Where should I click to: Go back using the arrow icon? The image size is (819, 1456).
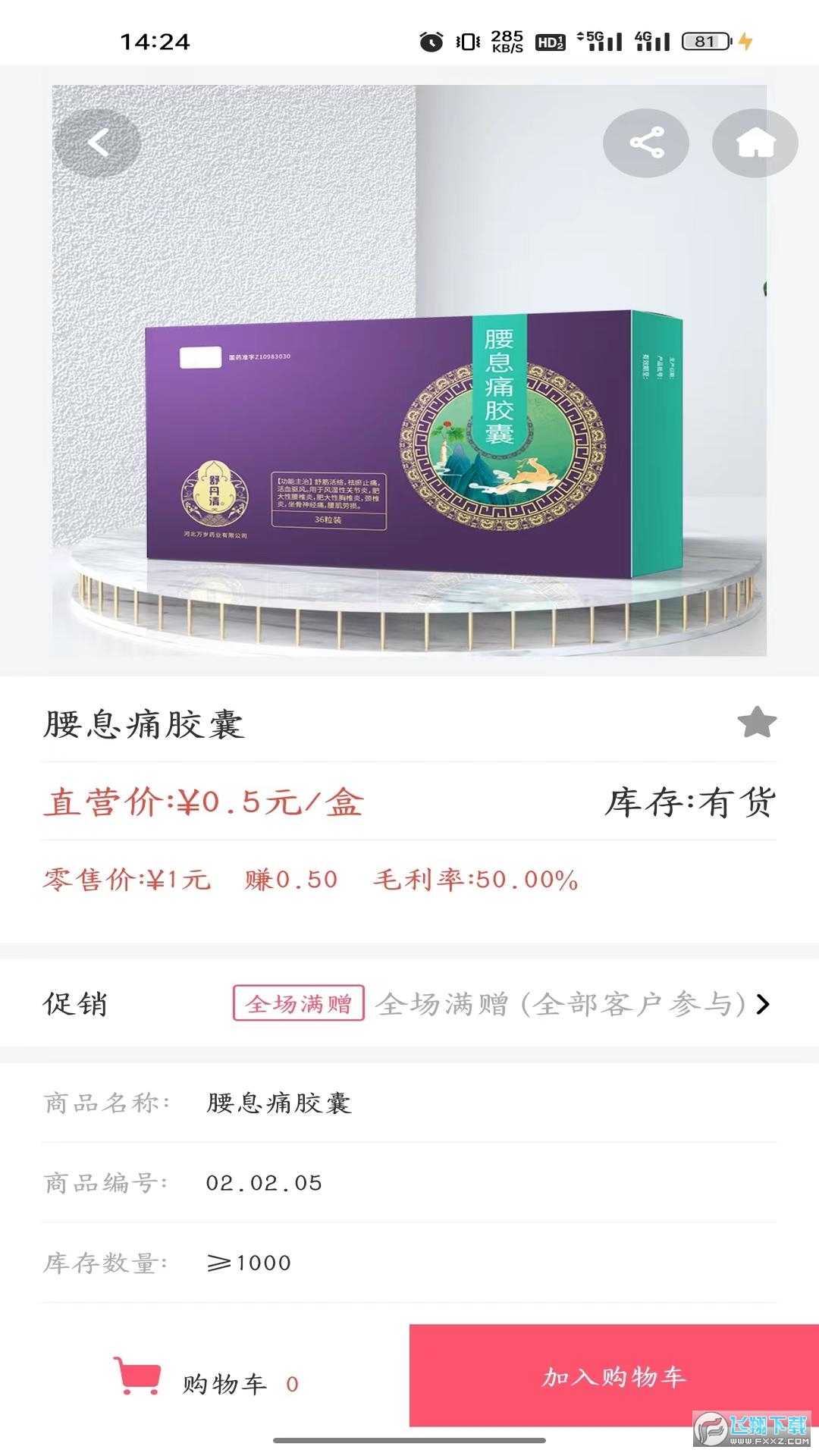click(97, 143)
